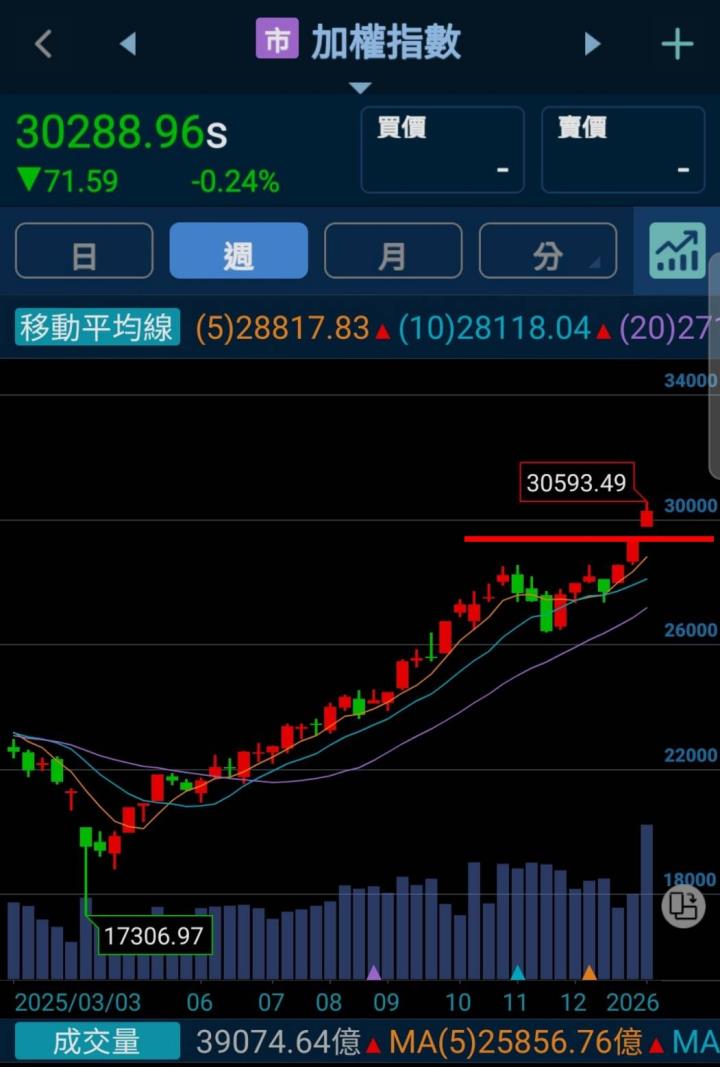Go back with the left chevron

tap(43, 44)
